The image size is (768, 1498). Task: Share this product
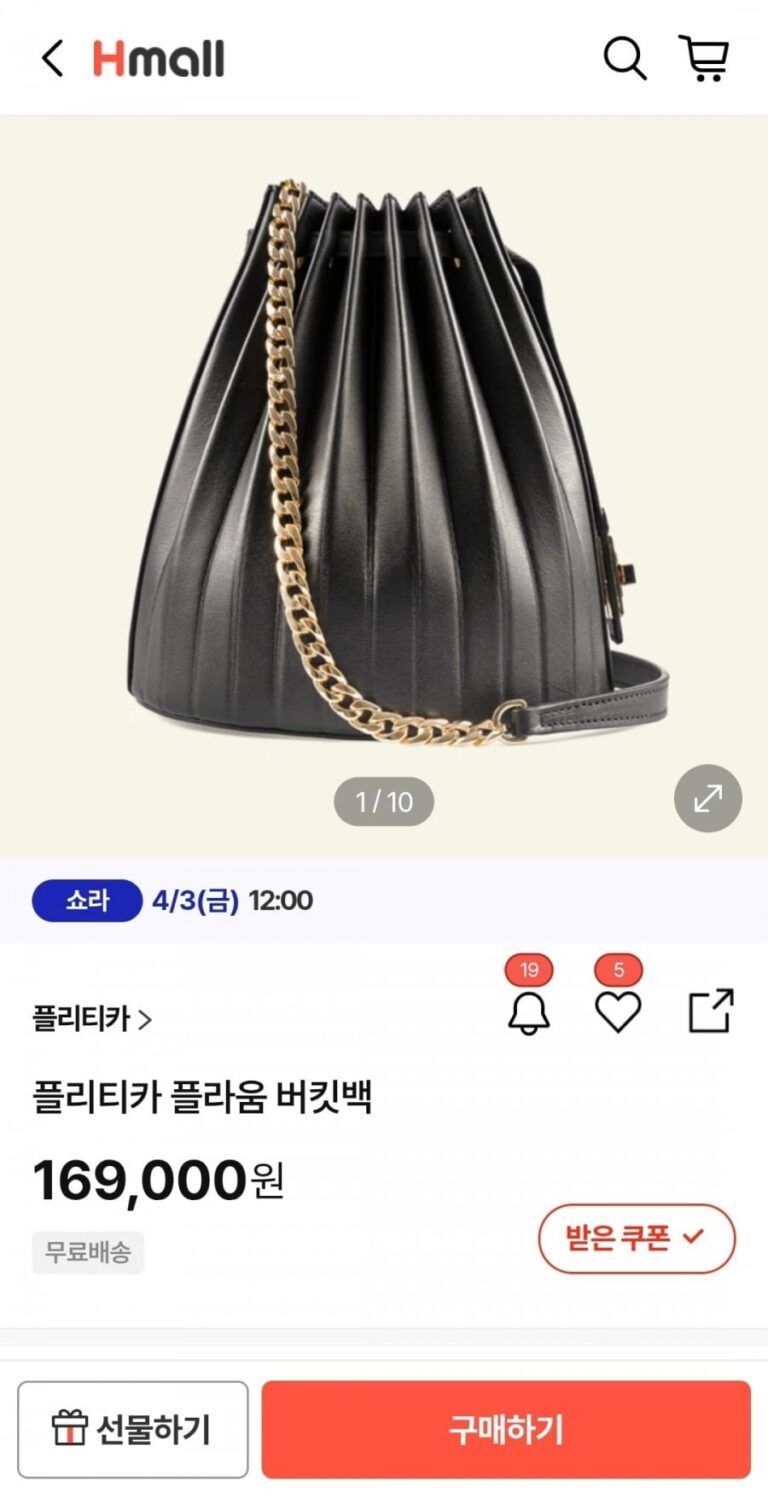711,1011
